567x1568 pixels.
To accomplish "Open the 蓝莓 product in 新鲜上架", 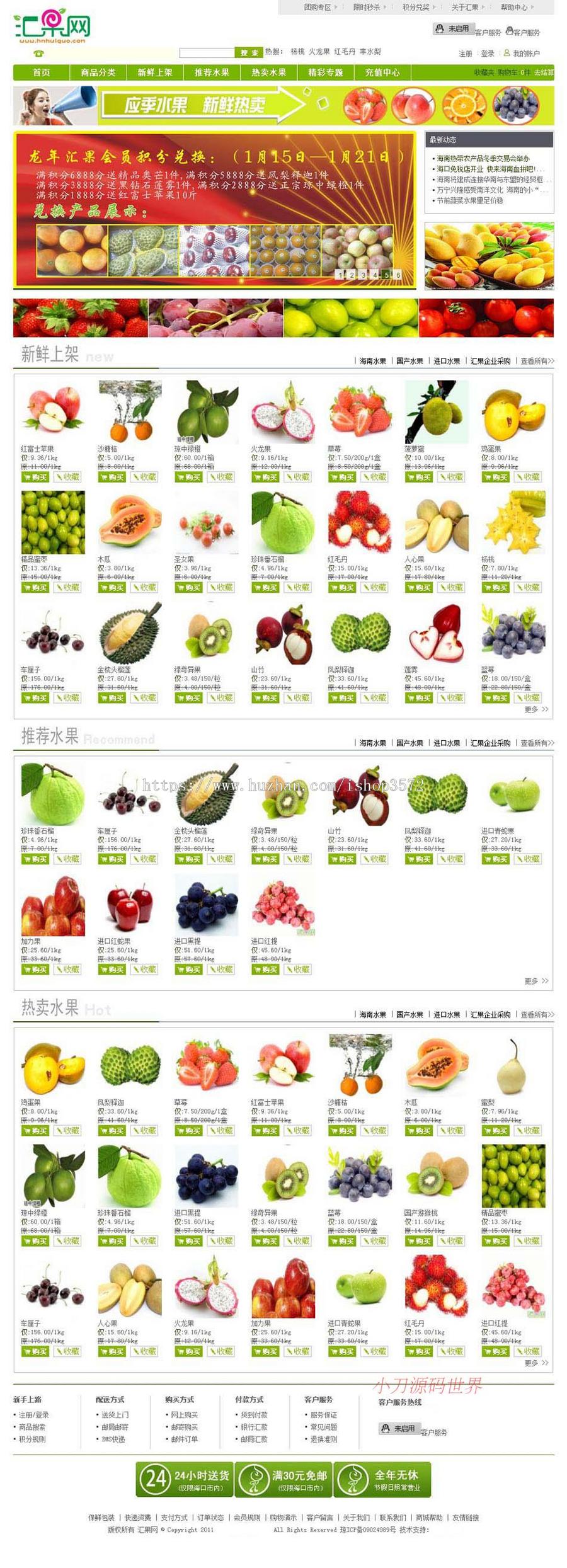I will click(x=513, y=634).
